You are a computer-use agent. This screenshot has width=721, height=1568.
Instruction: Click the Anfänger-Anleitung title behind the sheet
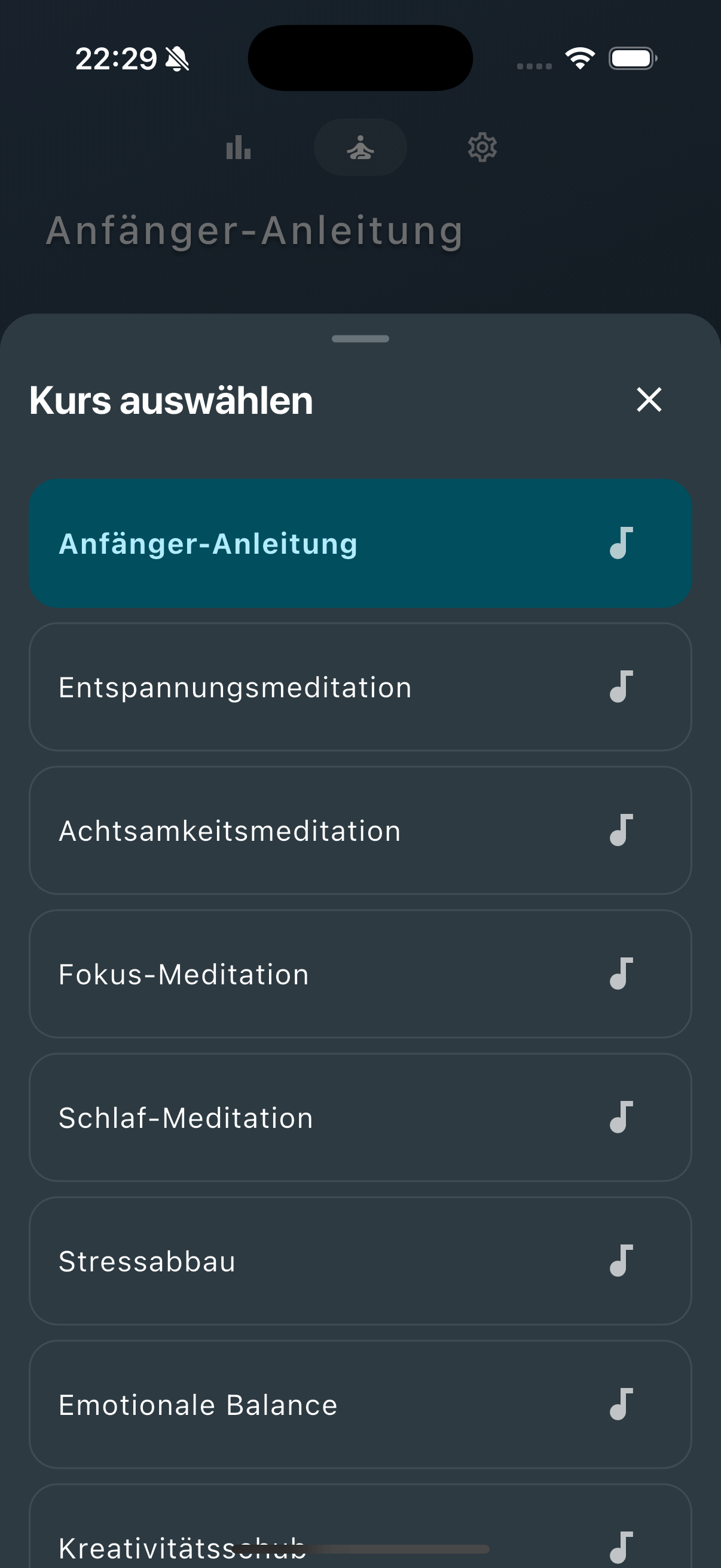pyautogui.click(x=255, y=230)
